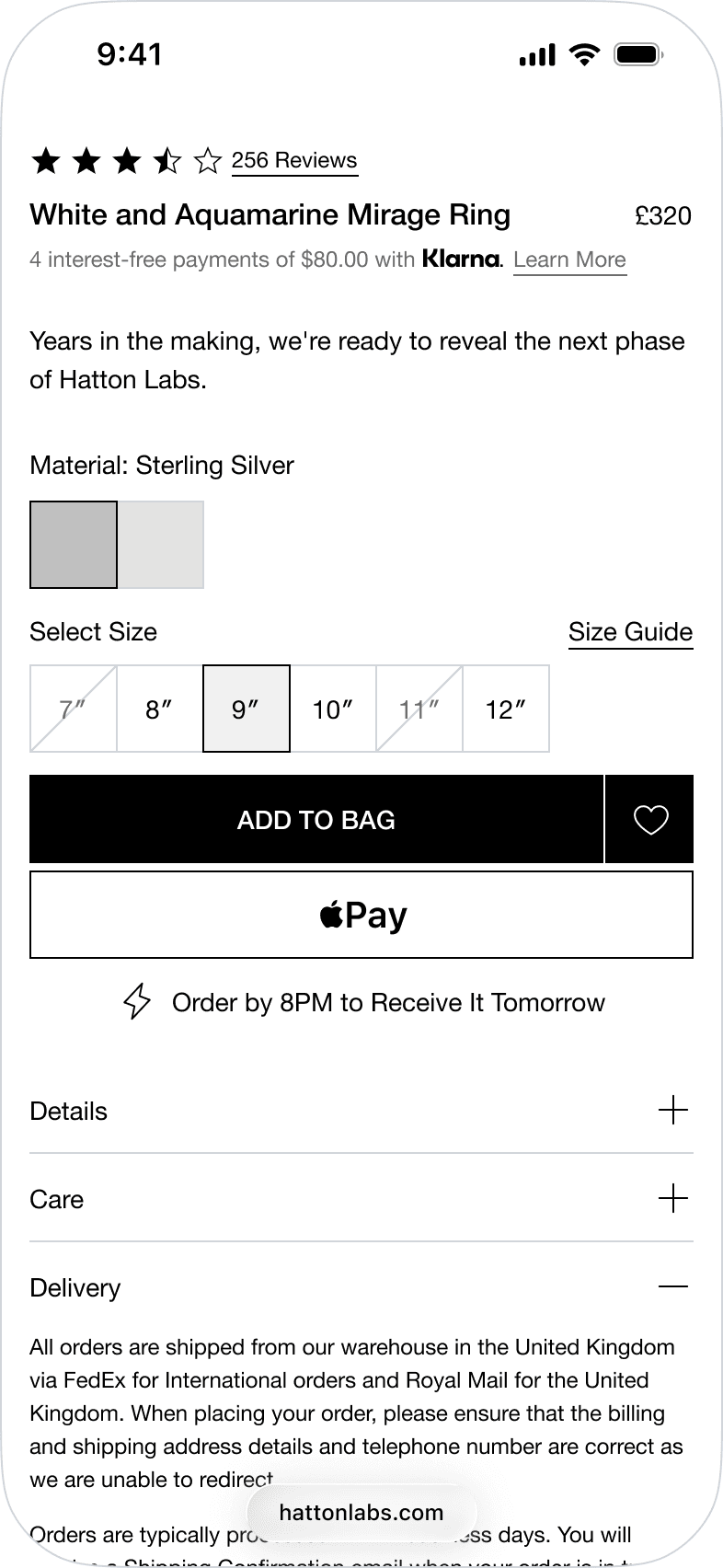This screenshot has width=723, height=1568.
Task: Tap the hattonlabs.com address pill
Action: (361, 1512)
